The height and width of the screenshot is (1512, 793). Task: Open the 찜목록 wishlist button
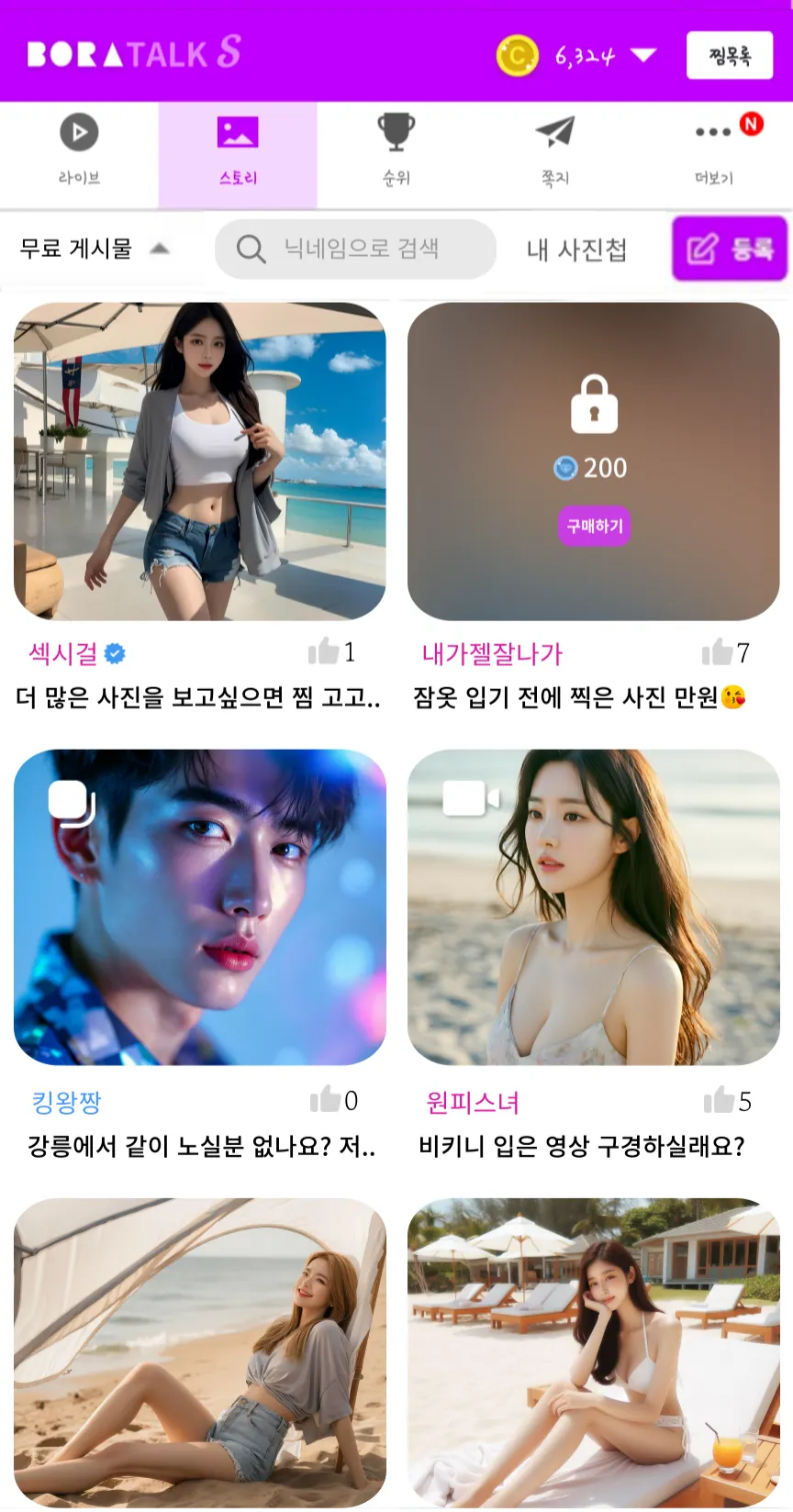pos(730,56)
